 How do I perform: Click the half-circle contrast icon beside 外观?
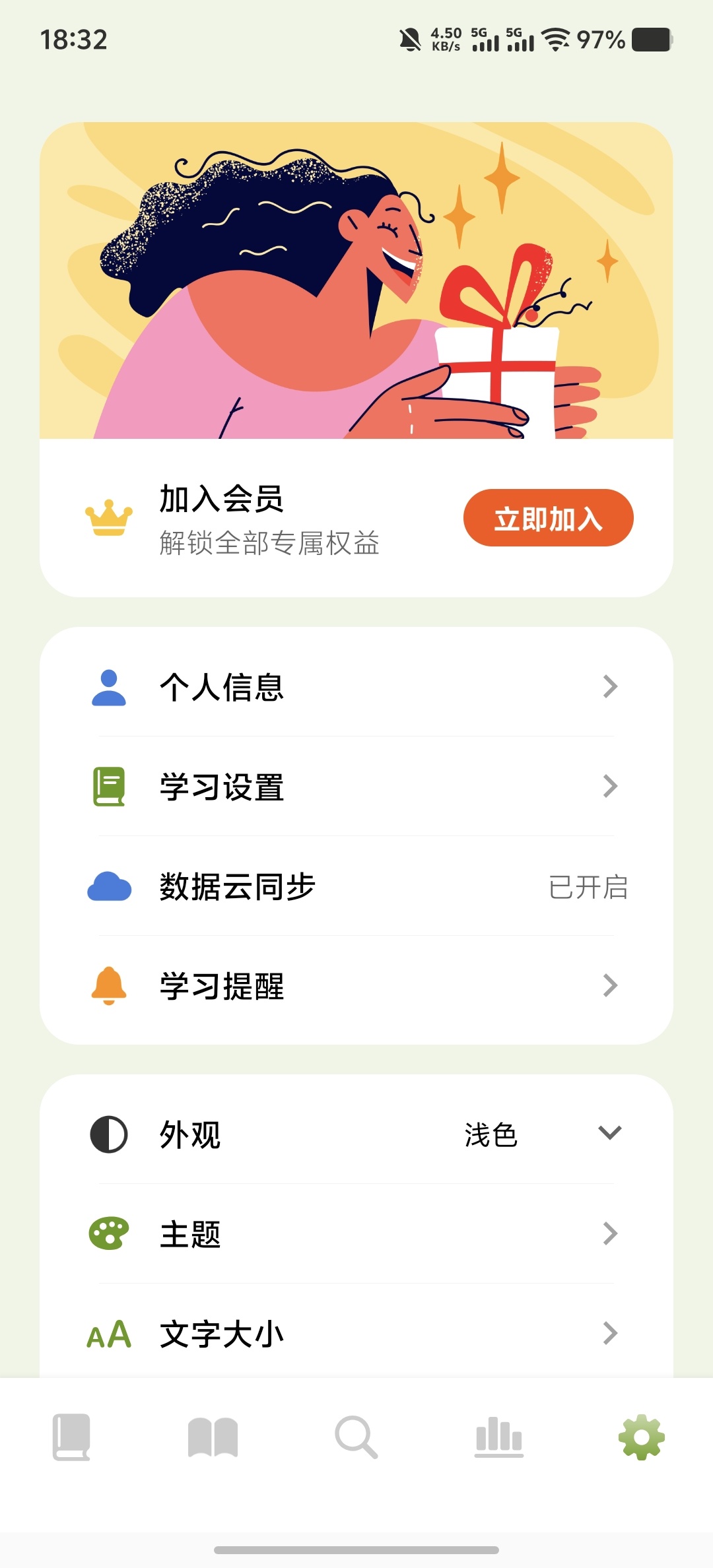tap(109, 1134)
